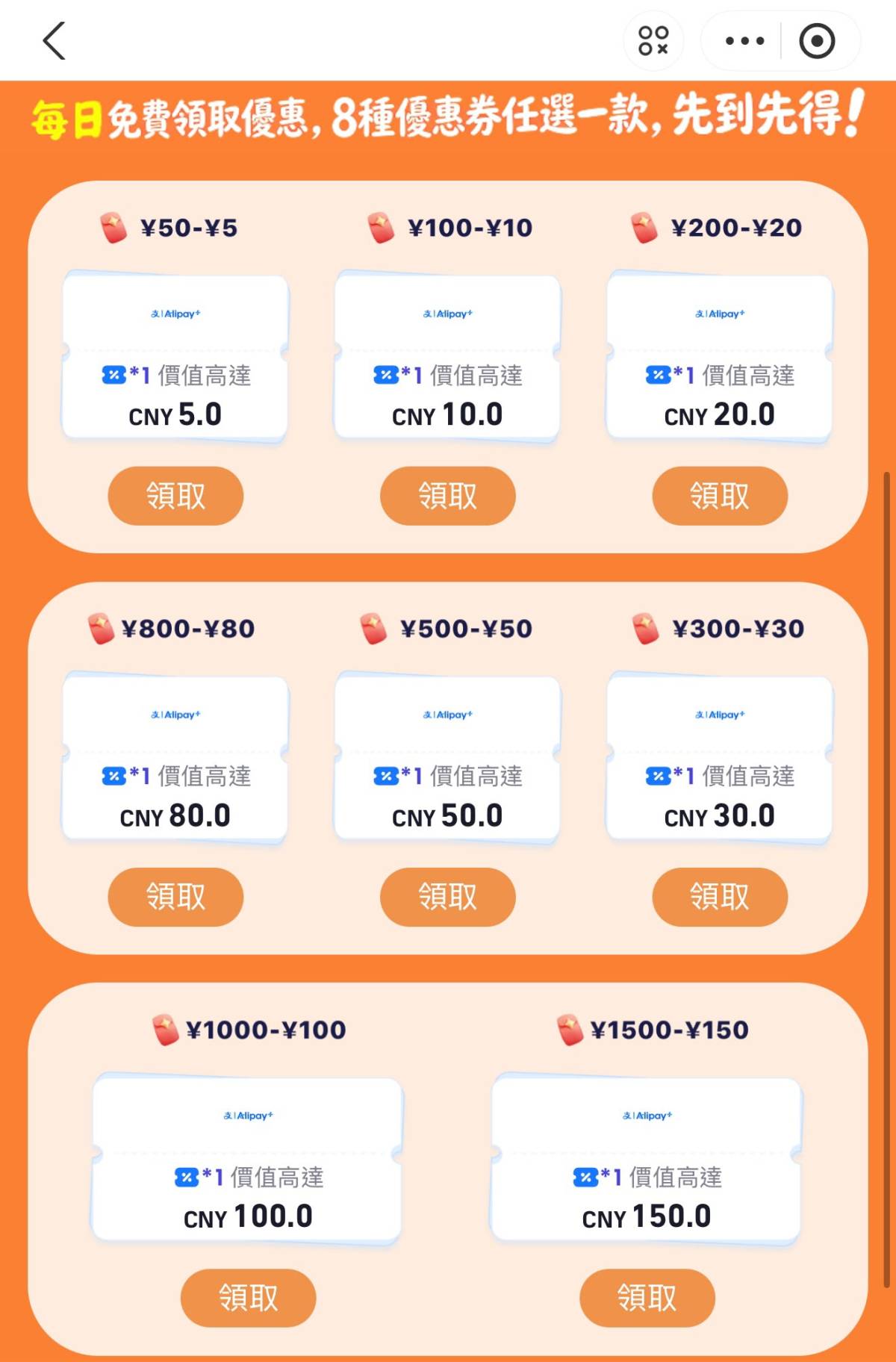Claim the ¥1500-¥150 coupon

pyautogui.click(x=647, y=1298)
